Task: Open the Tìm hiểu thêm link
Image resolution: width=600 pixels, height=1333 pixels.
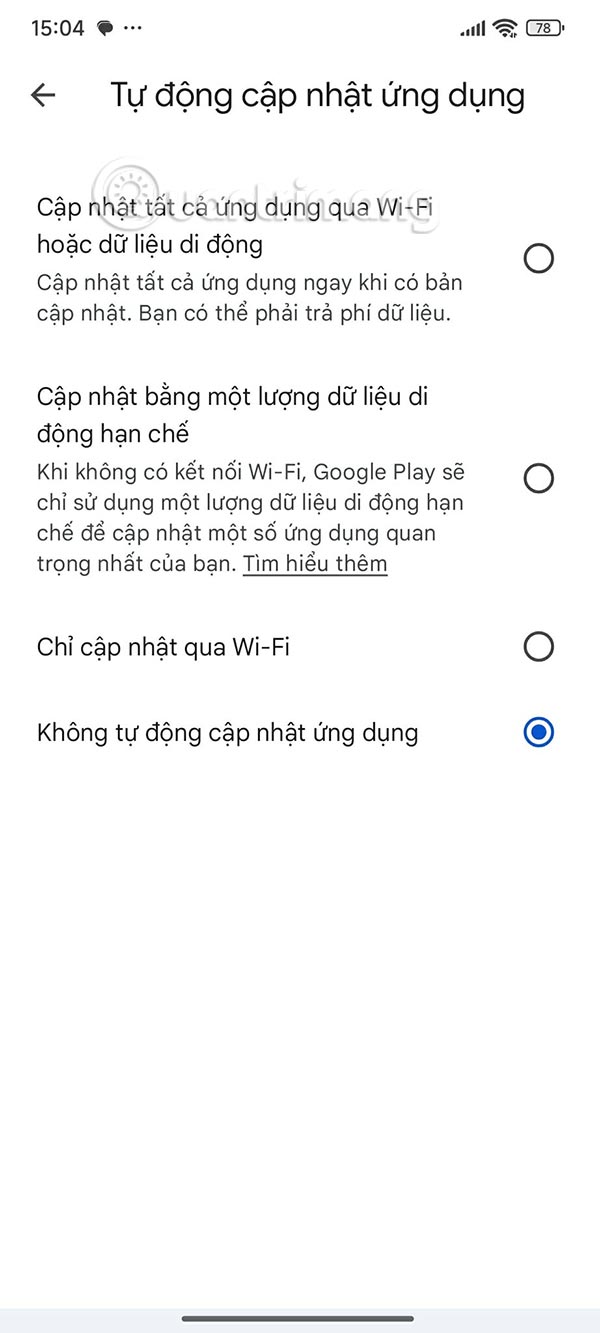Action: (315, 563)
